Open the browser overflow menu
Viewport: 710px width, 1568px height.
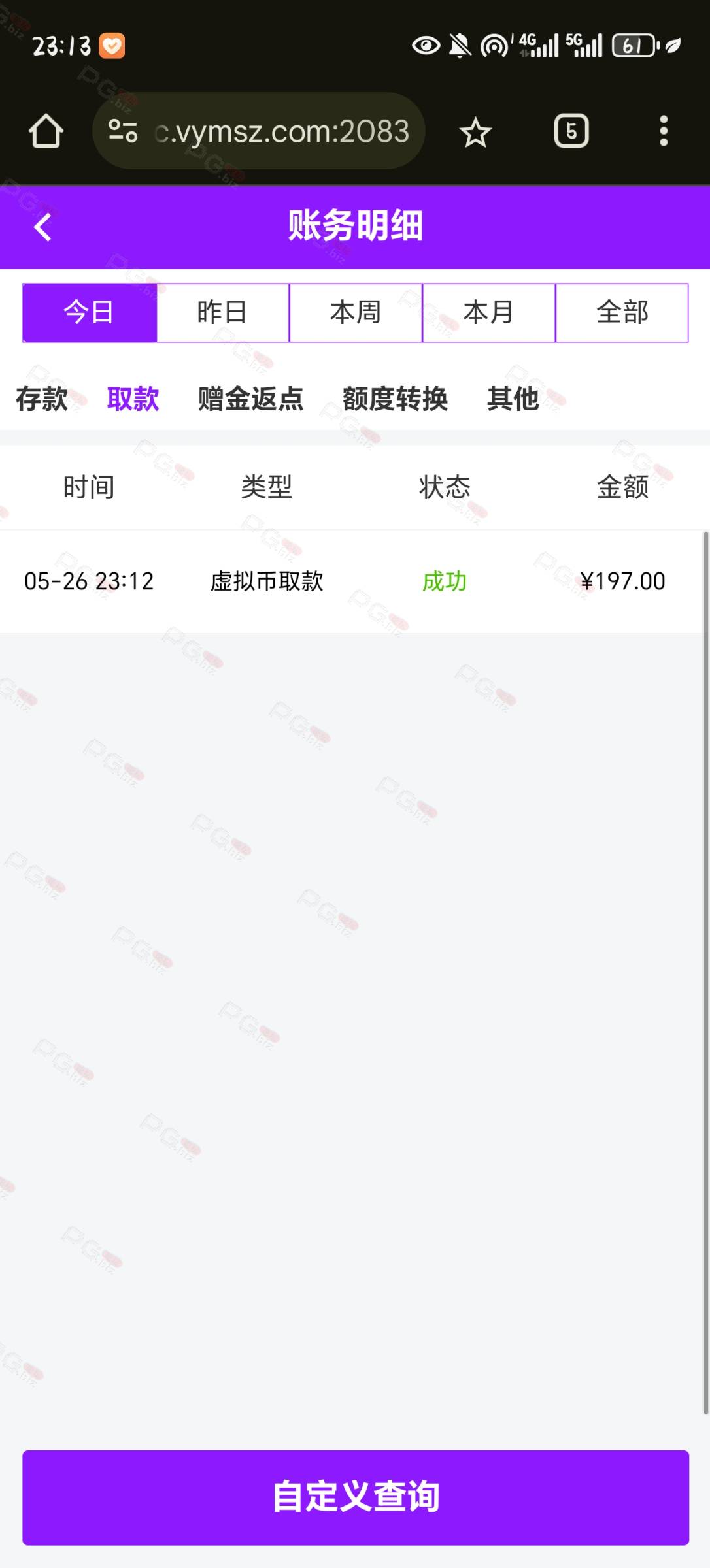664,131
